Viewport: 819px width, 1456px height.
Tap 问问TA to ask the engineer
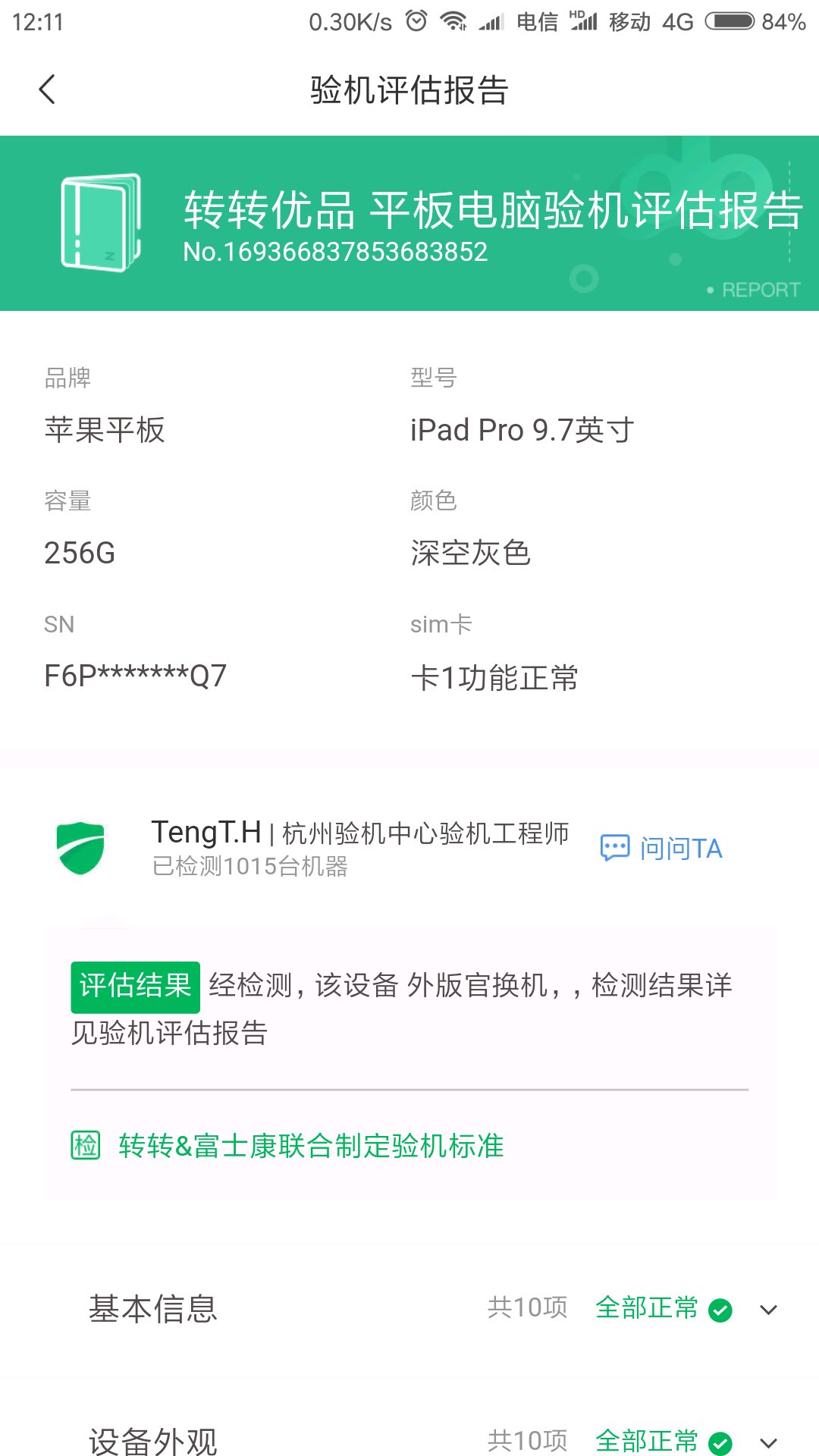pyautogui.click(x=661, y=848)
